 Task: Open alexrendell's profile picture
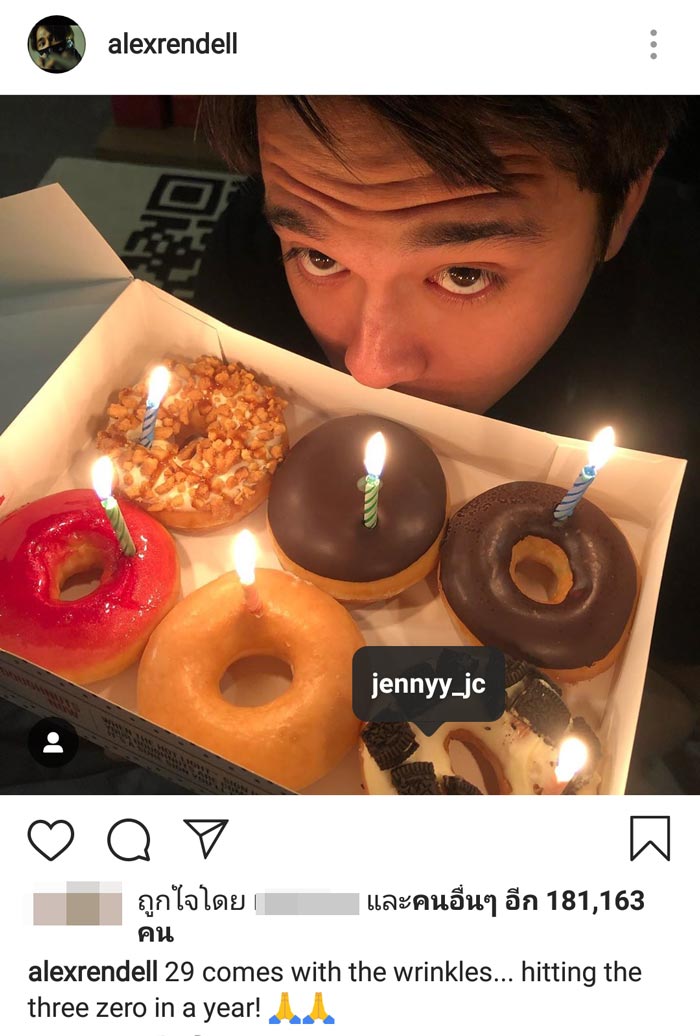56,44
